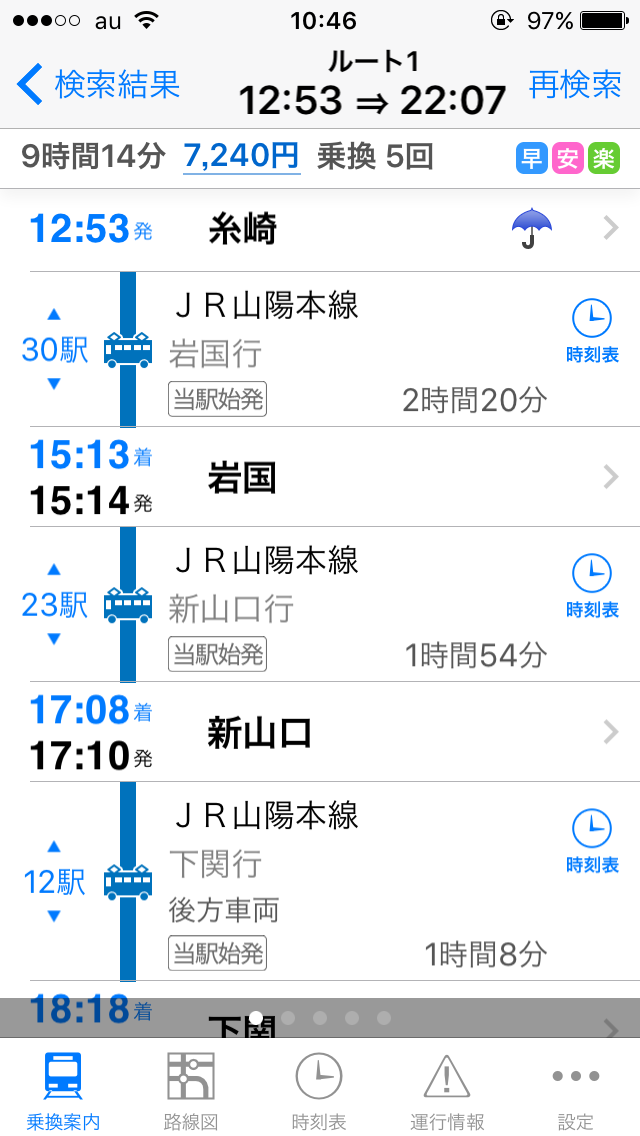This screenshot has height=1136, width=640.
Task: Expand the 23駅 stop list
Action: point(55,604)
